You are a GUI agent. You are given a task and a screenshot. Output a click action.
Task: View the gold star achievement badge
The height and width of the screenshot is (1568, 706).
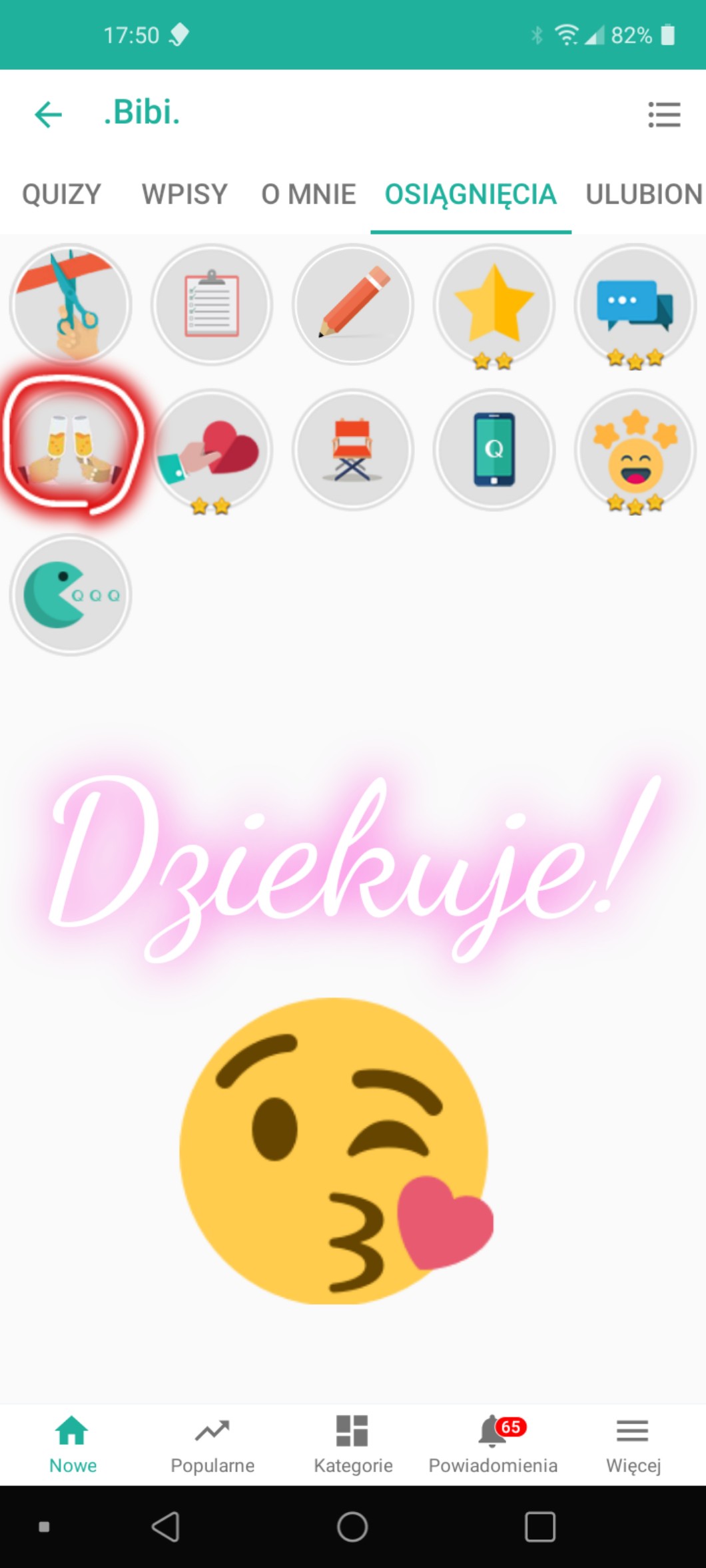click(x=494, y=304)
